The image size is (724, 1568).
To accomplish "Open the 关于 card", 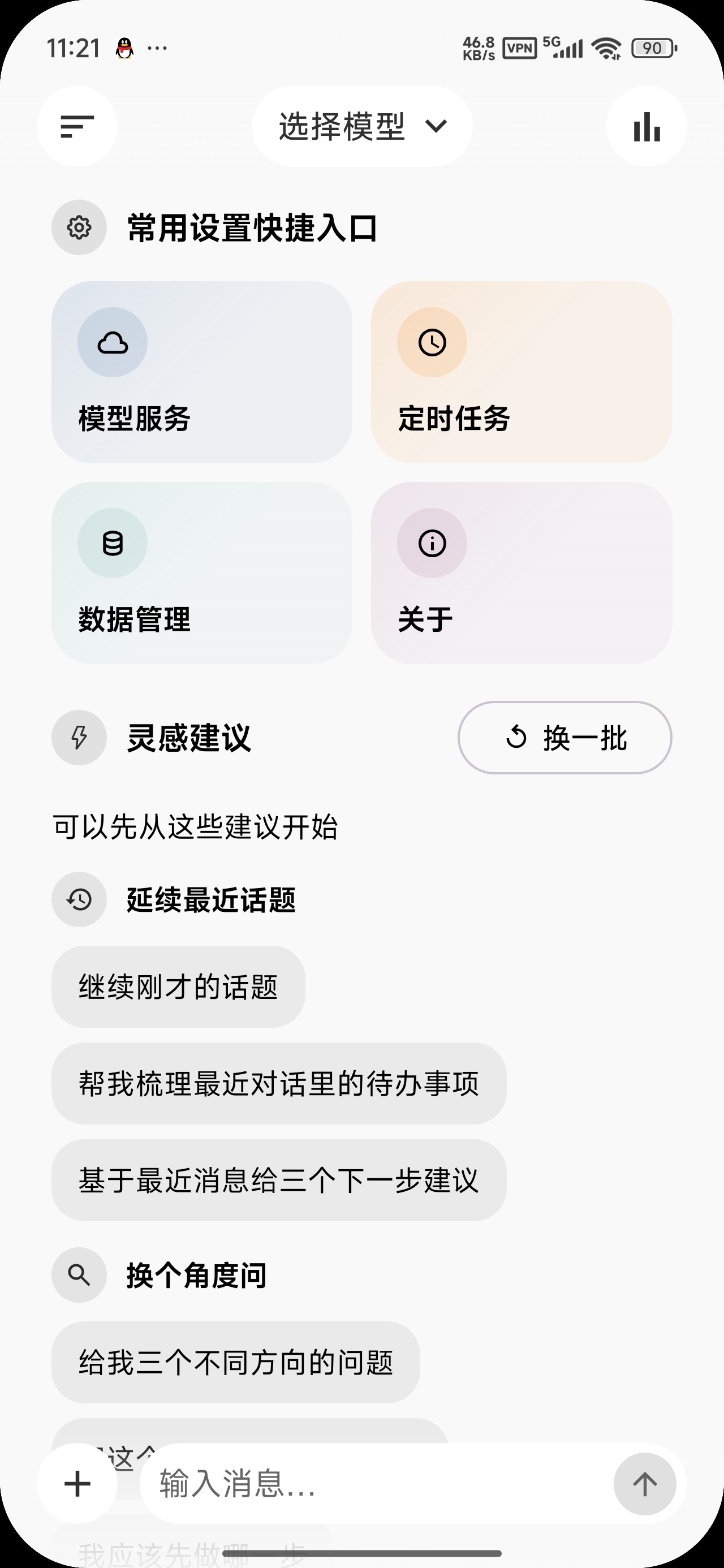I will pos(522,573).
